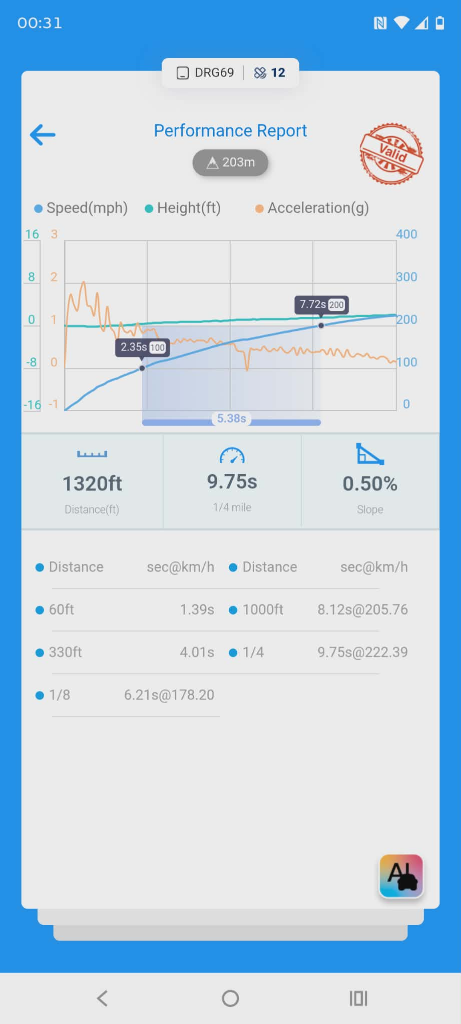Select the 7.72s 200 chart marker
Image resolution: width=461 pixels, height=1024 pixels.
[321, 305]
